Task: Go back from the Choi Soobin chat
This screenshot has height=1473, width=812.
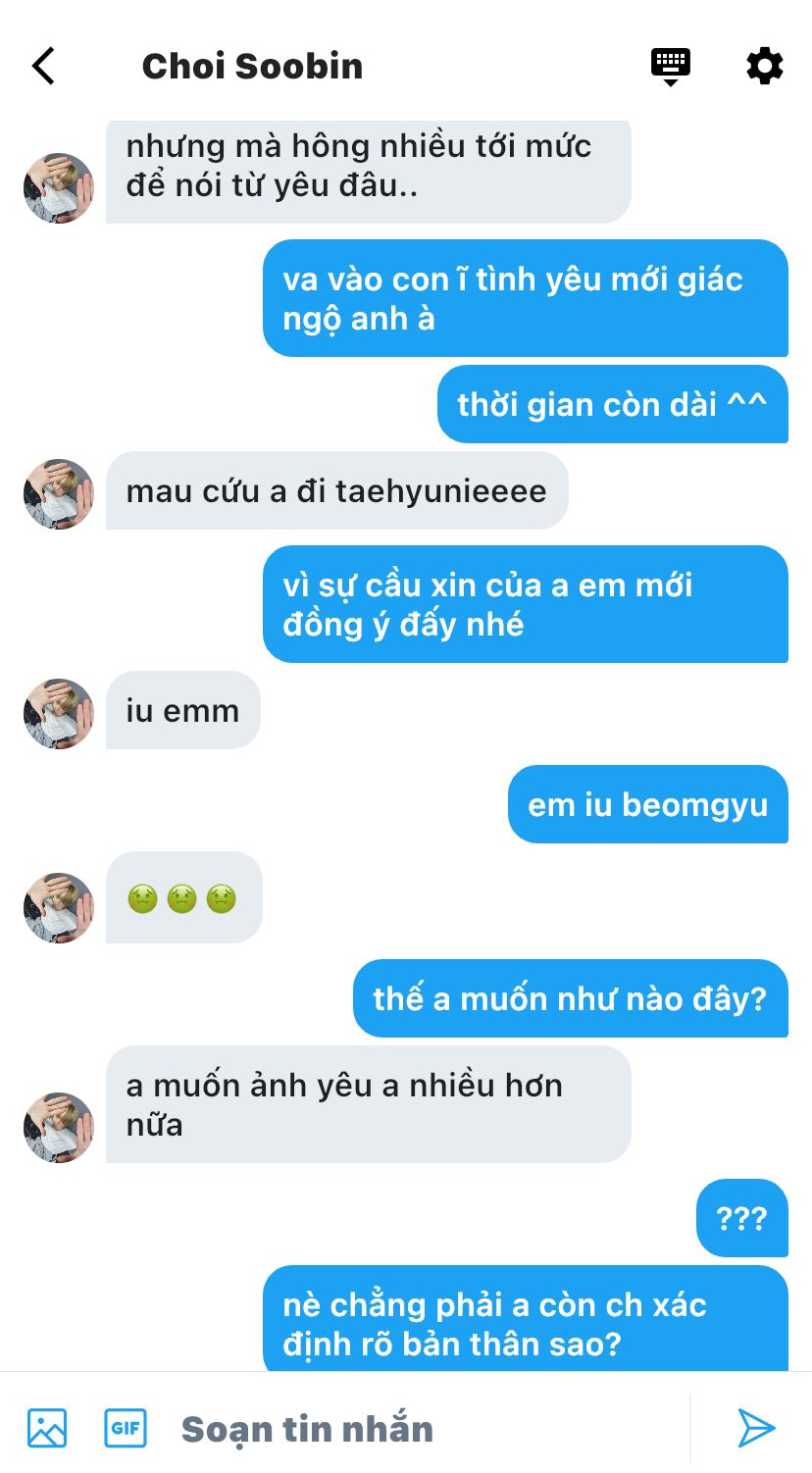Action: click(43, 66)
